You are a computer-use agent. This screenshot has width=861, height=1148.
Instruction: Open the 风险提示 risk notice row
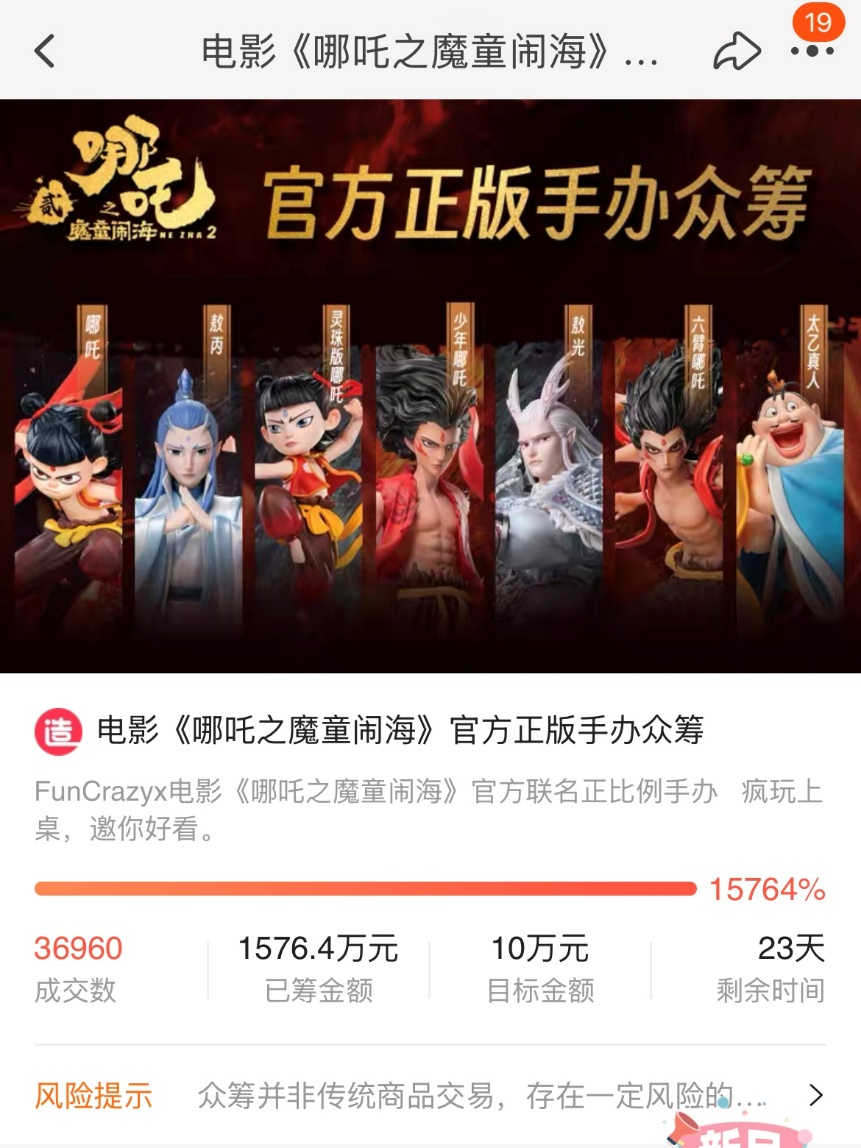pyautogui.click(x=430, y=1095)
